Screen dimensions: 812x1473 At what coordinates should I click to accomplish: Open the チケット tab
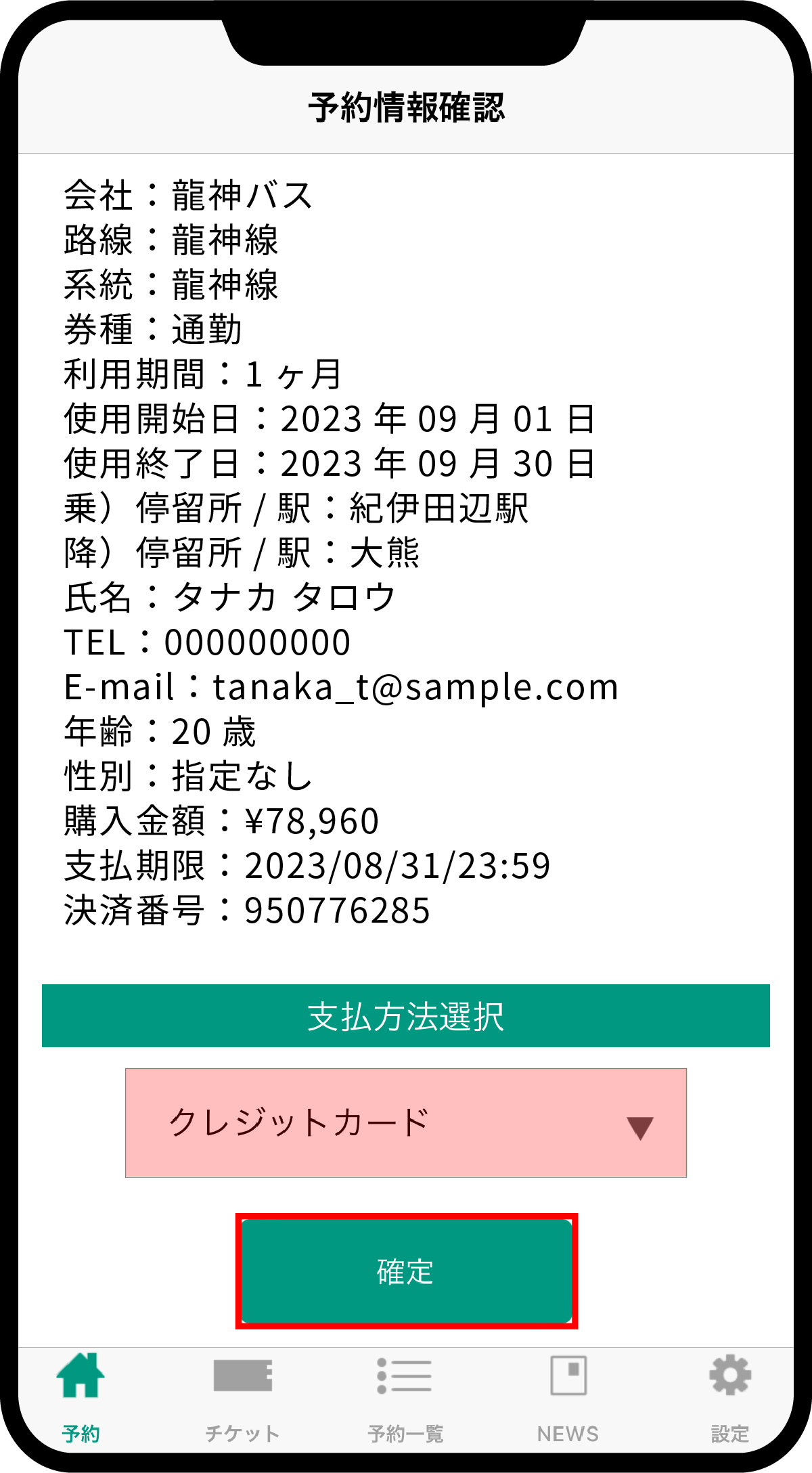242,1396
